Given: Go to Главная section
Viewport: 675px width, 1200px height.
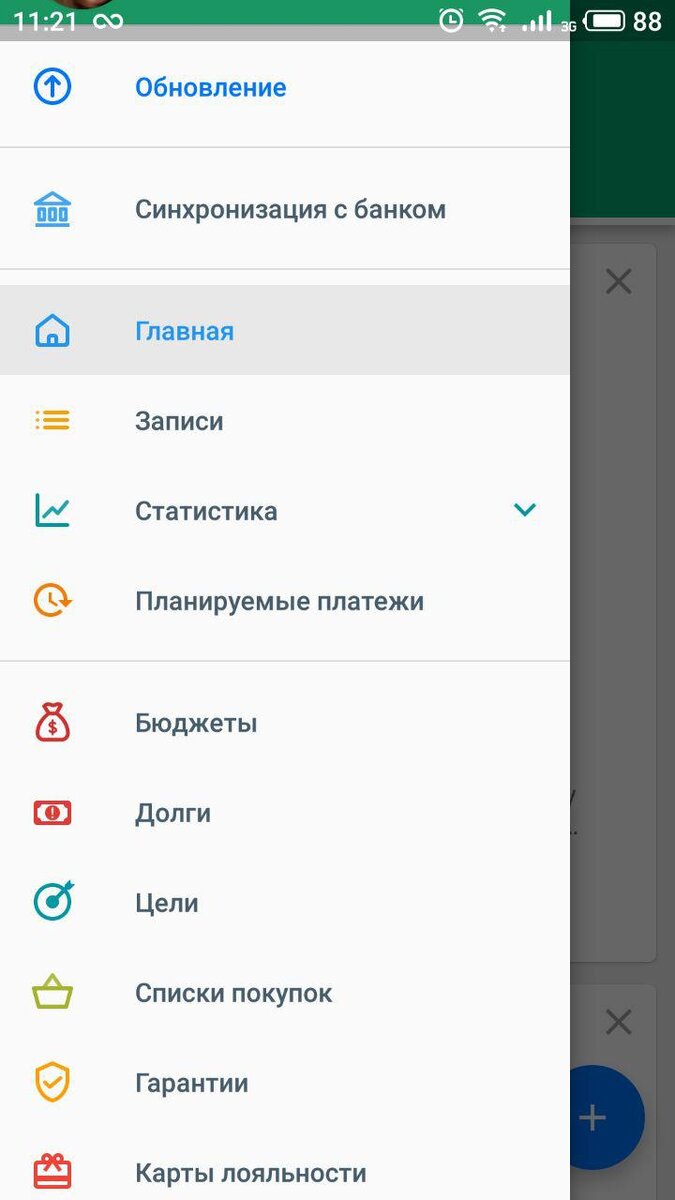Looking at the screenshot, I should pos(185,331).
